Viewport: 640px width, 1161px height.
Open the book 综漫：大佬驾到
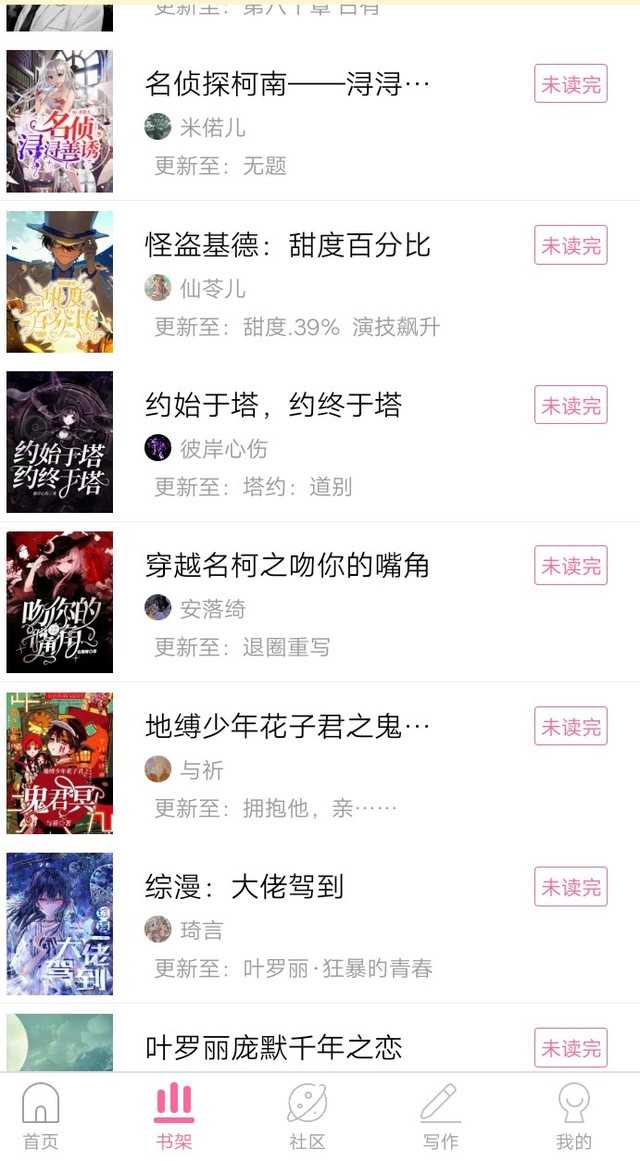click(x=320, y=923)
